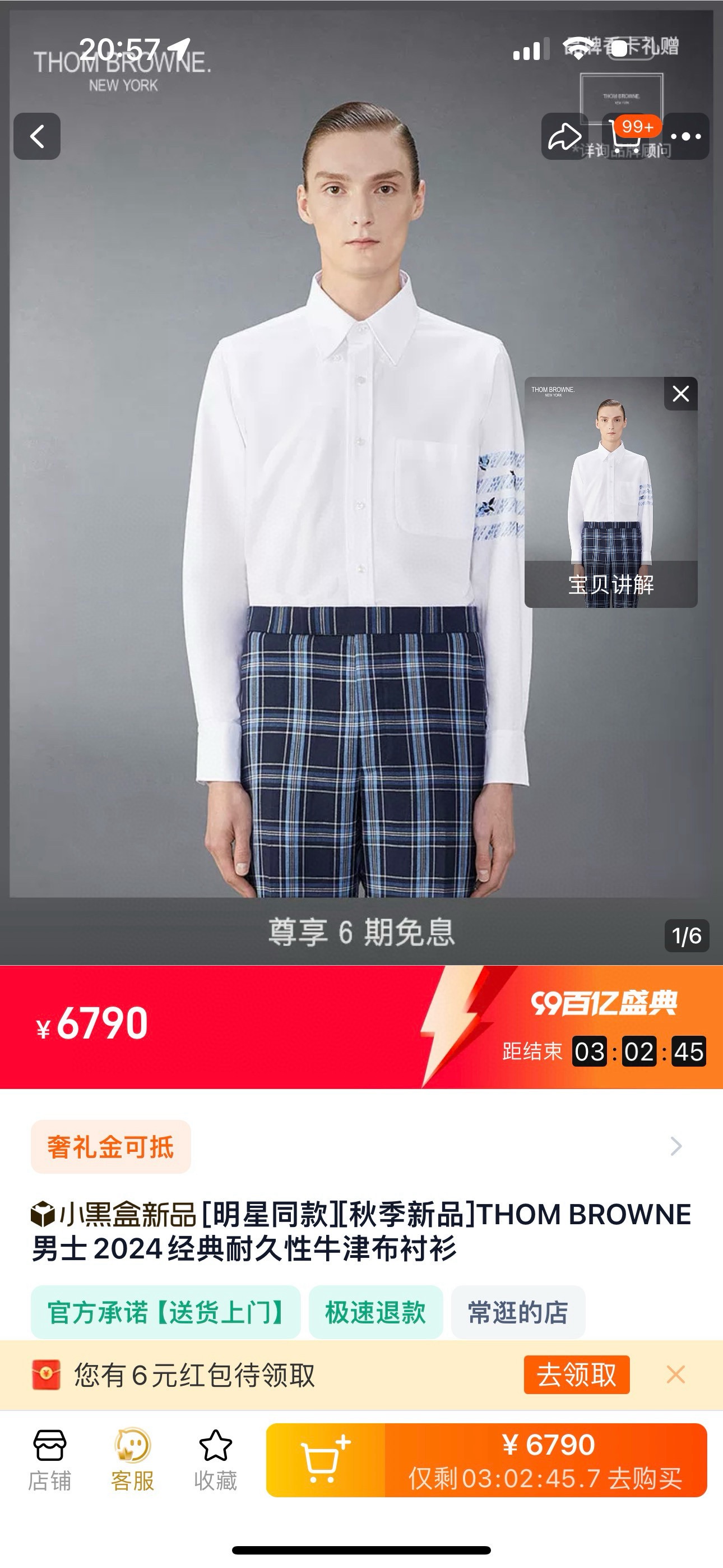This screenshot has height=1568, width=723.
Task: Tap the 官方承诺【送货上门】 tag
Action: point(165,1313)
